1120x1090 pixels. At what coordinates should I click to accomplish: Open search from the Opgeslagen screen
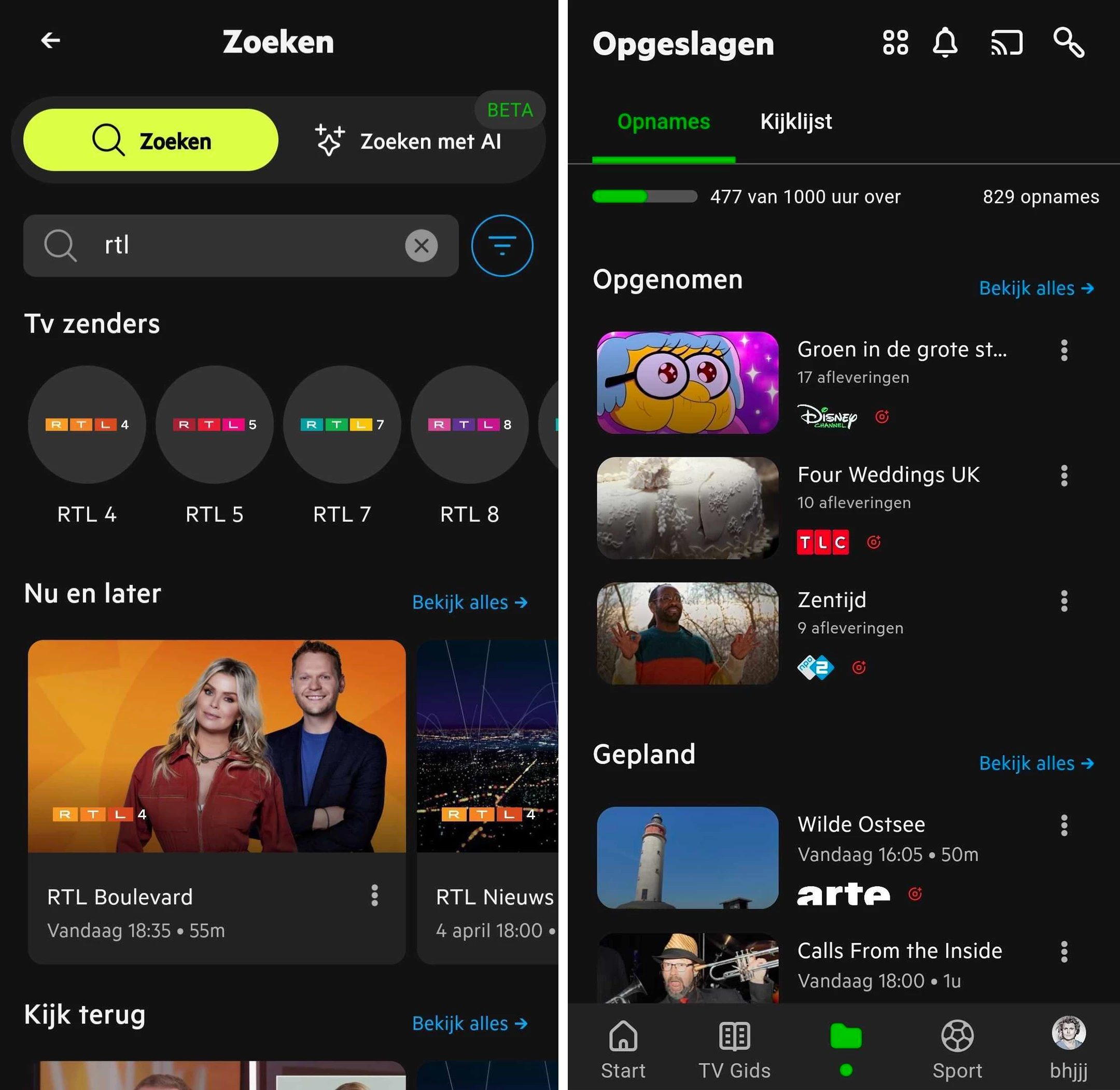(1068, 43)
